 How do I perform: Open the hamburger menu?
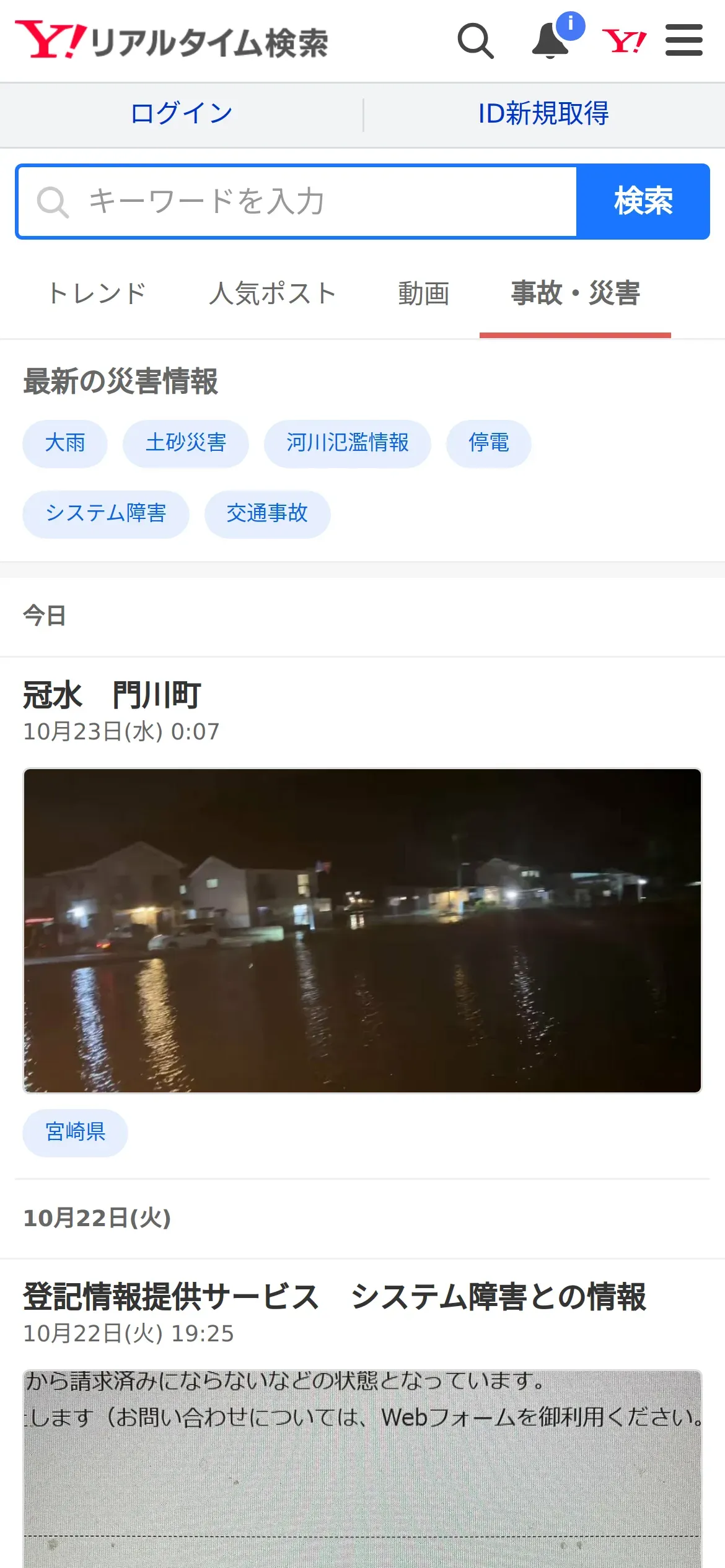pyautogui.click(x=683, y=41)
